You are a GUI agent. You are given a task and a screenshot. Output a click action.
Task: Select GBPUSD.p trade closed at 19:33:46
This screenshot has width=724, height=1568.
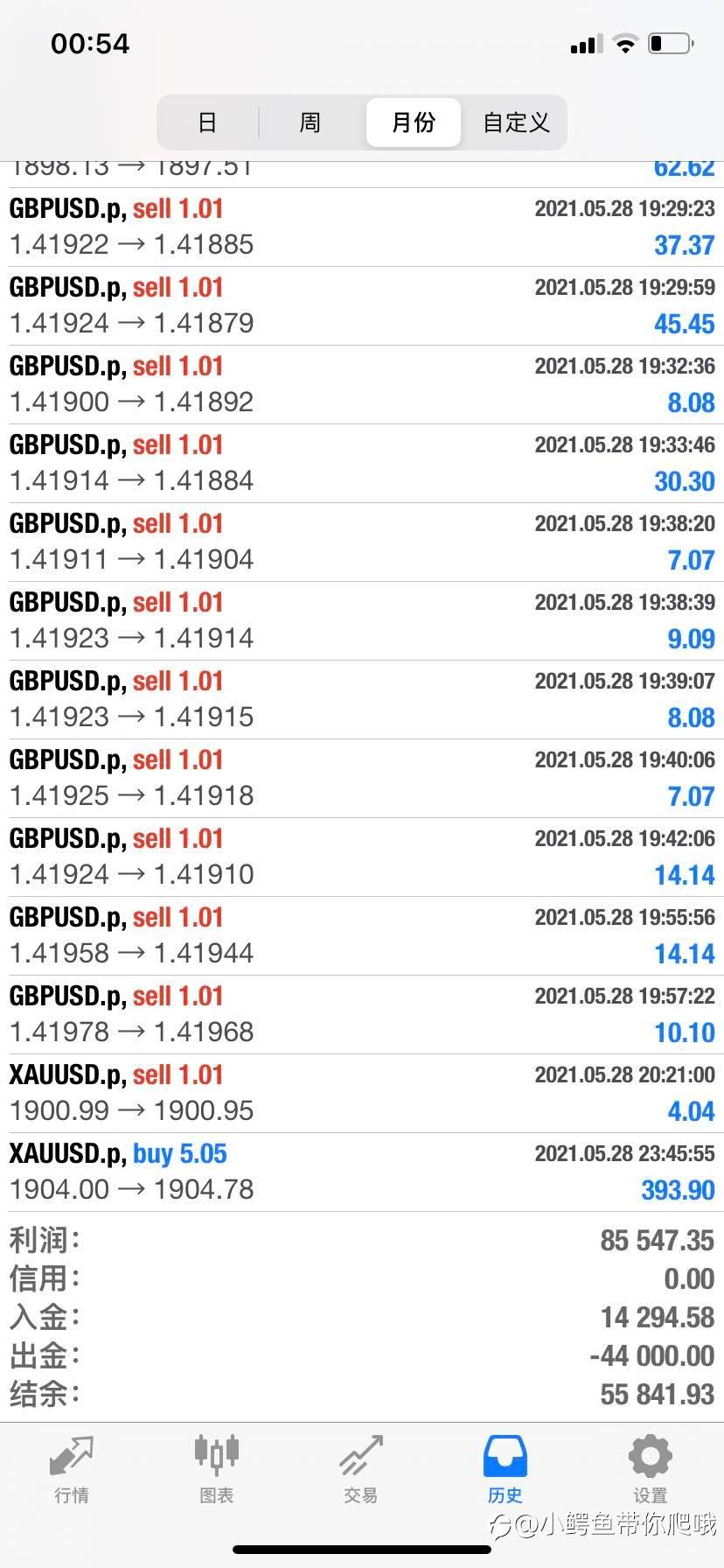pos(362,463)
